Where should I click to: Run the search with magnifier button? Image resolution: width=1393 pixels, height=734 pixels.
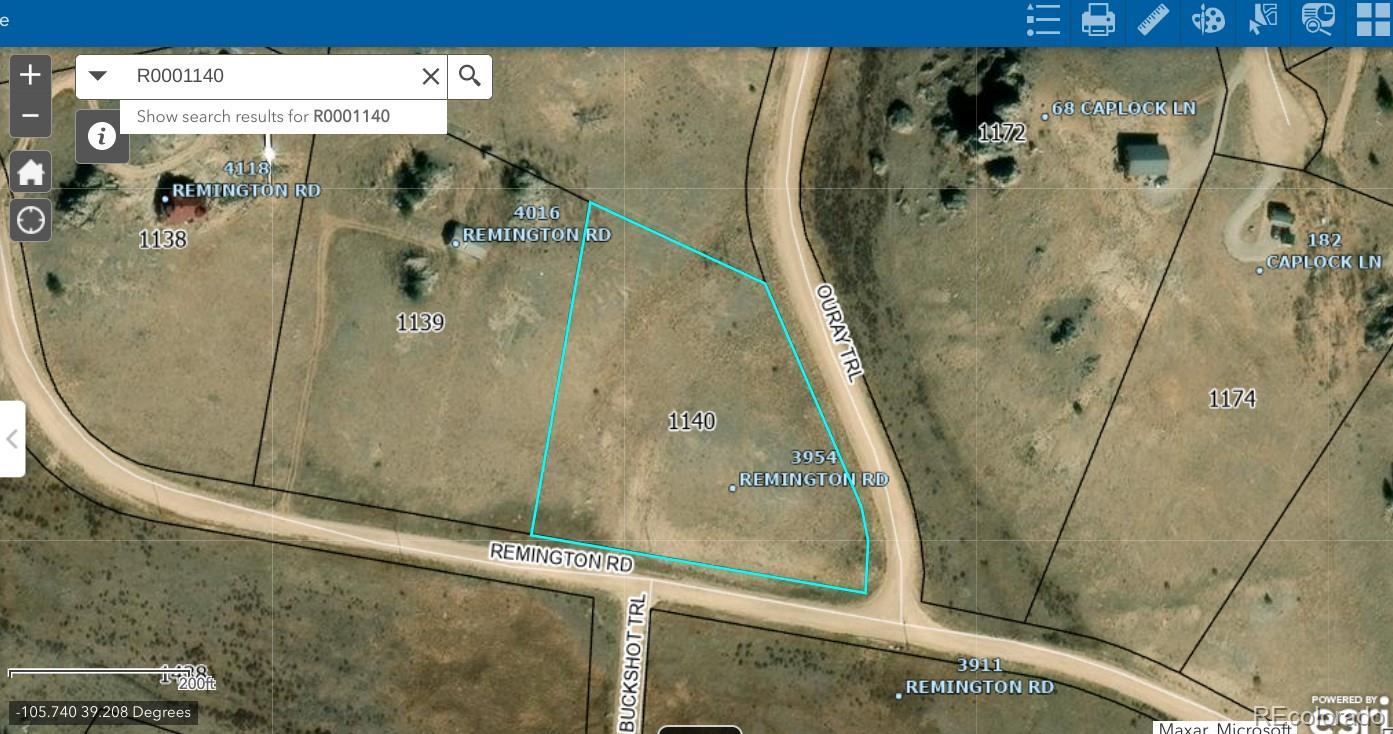click(470, 76)
